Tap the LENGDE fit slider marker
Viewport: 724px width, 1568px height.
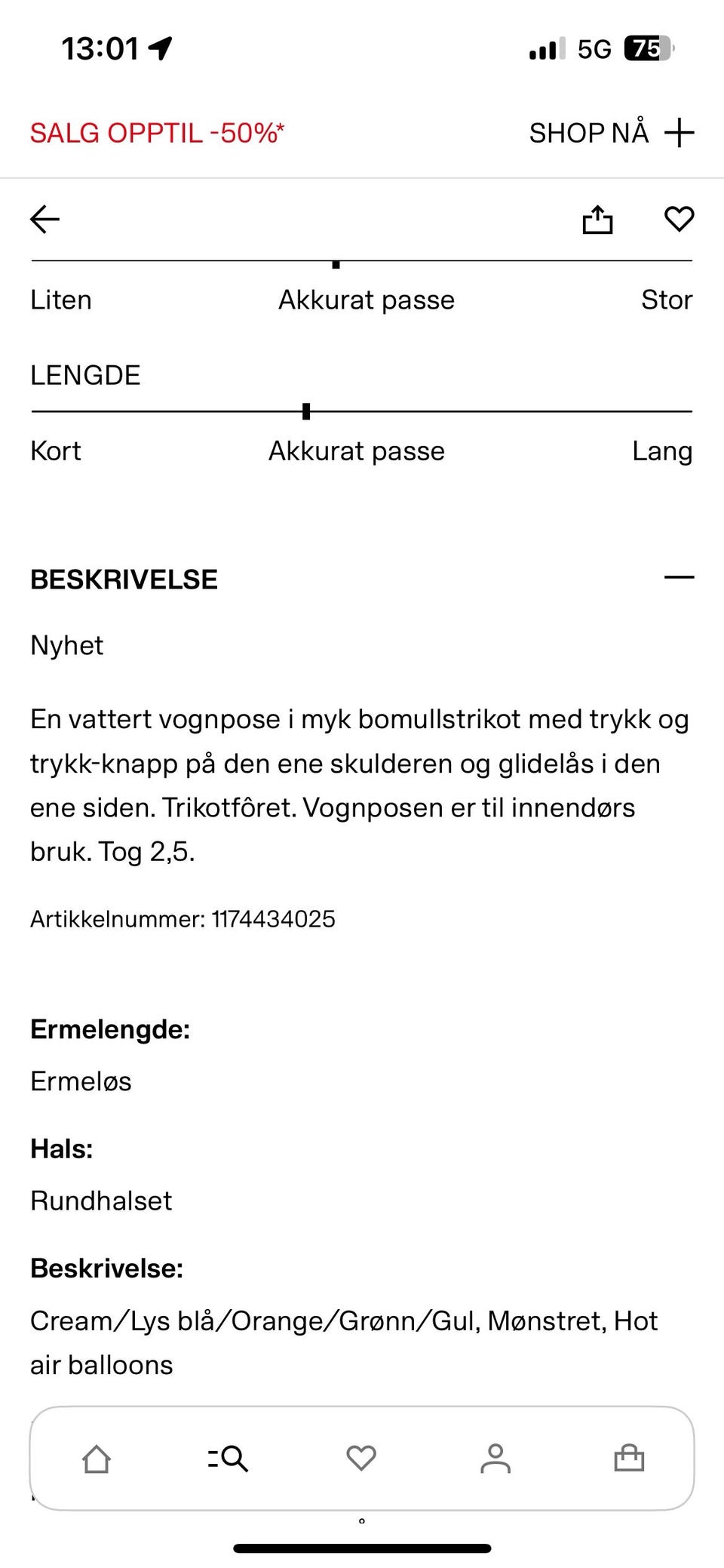pyautogui.click(x=305, y=410)
